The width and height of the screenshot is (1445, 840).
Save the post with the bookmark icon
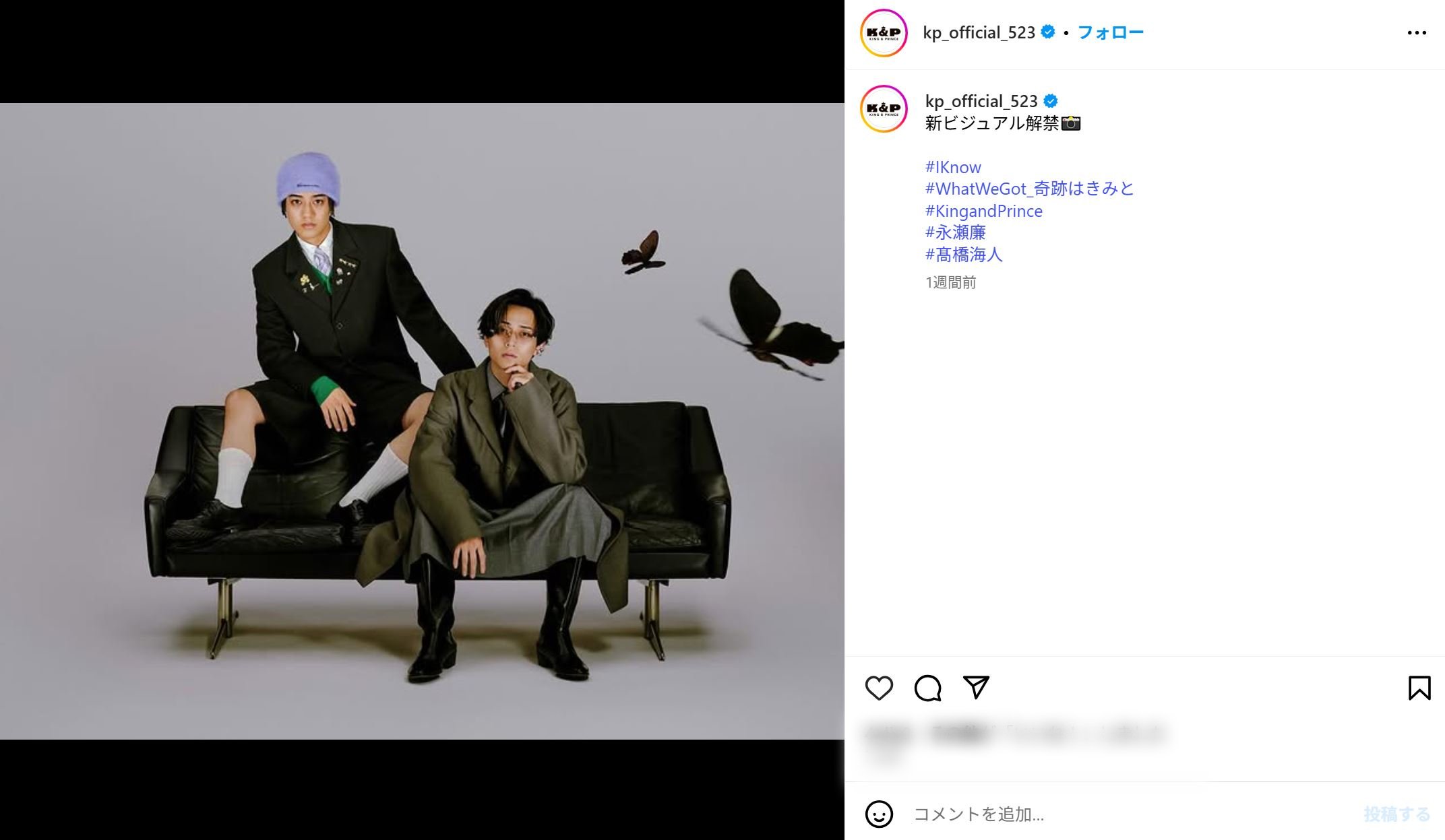[x=1419, y=688]
